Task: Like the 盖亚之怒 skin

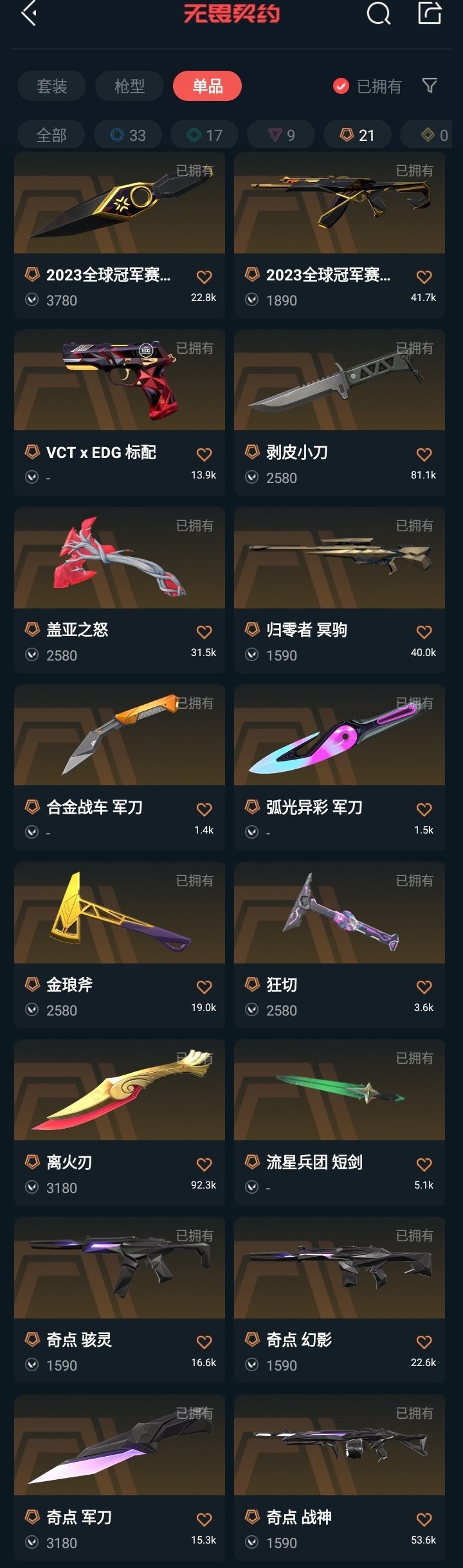Action: 204,632
